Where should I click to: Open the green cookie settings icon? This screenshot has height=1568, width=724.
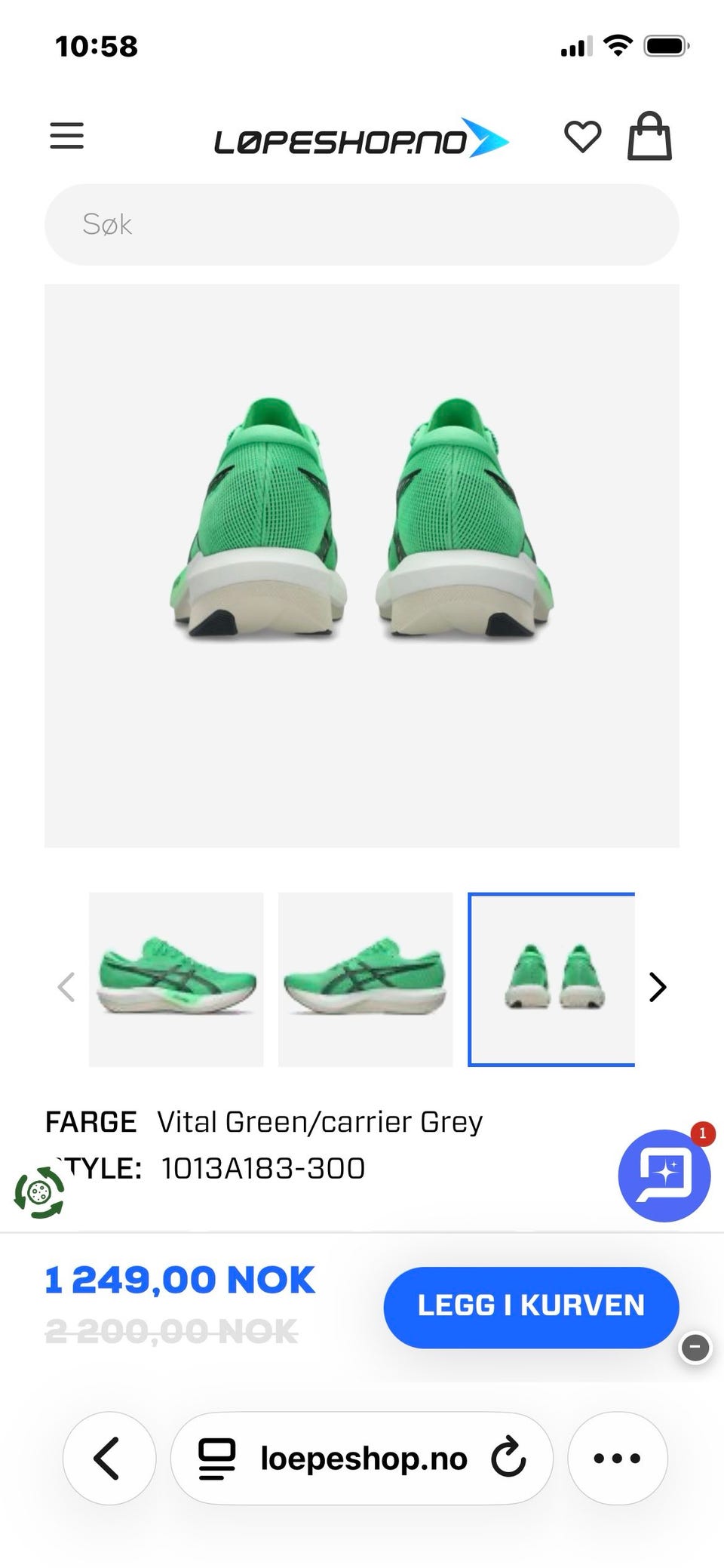point(39,1193)
